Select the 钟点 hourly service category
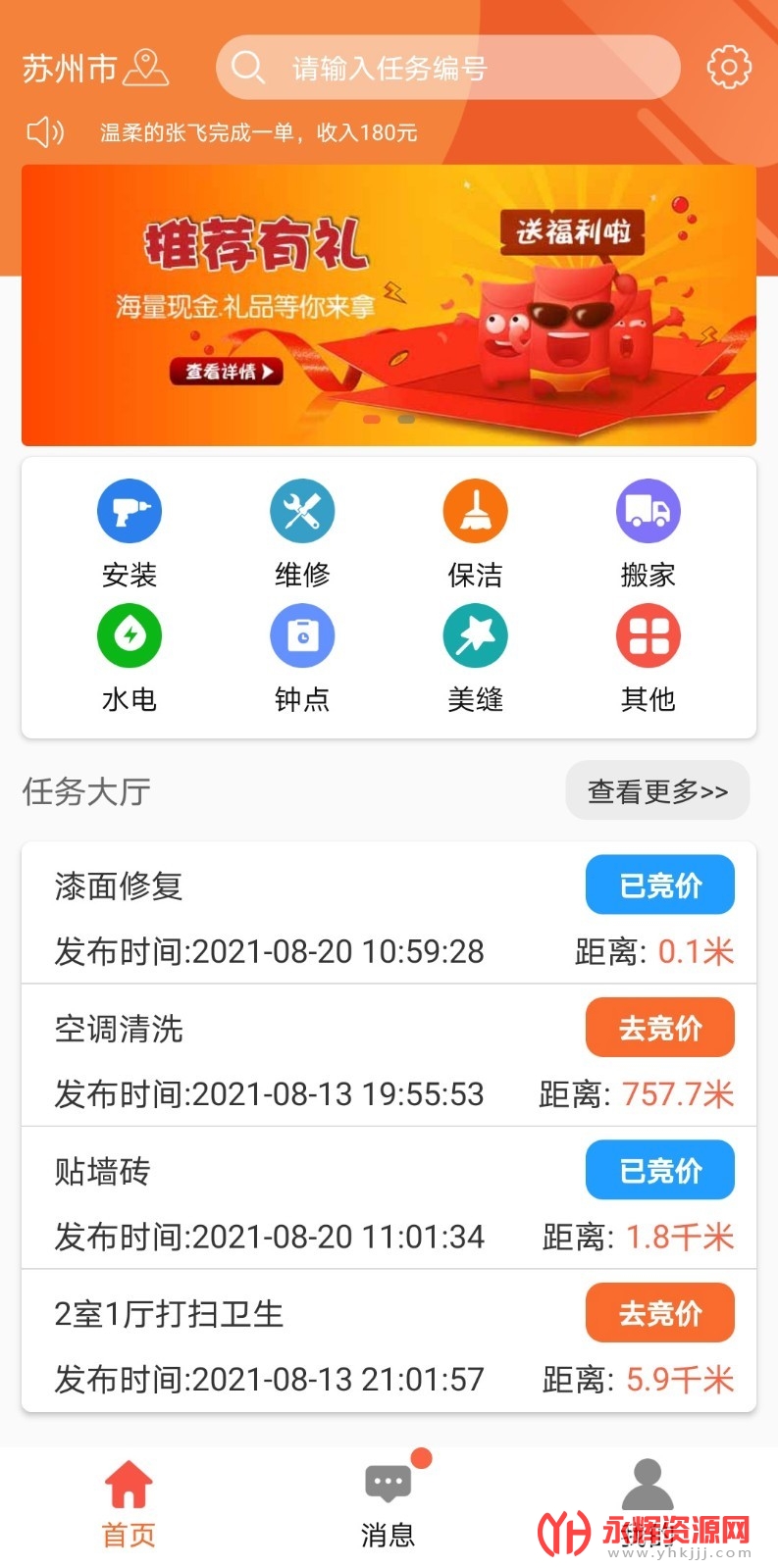This screenshot has height=1568, width=778. (x=302, y=657)
